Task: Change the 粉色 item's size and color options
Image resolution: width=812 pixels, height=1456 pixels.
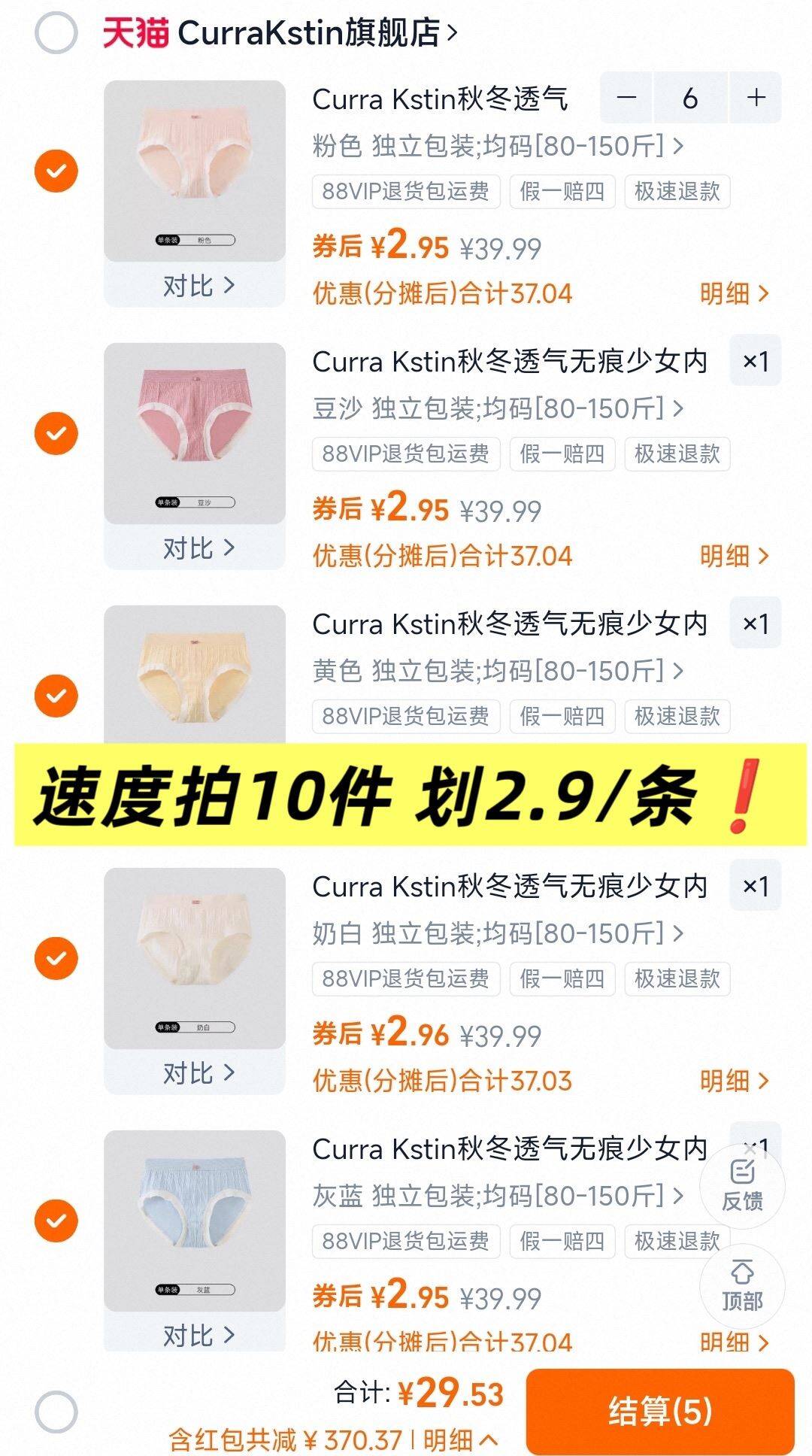Action: pyautogui.click(x=497, y=146)
